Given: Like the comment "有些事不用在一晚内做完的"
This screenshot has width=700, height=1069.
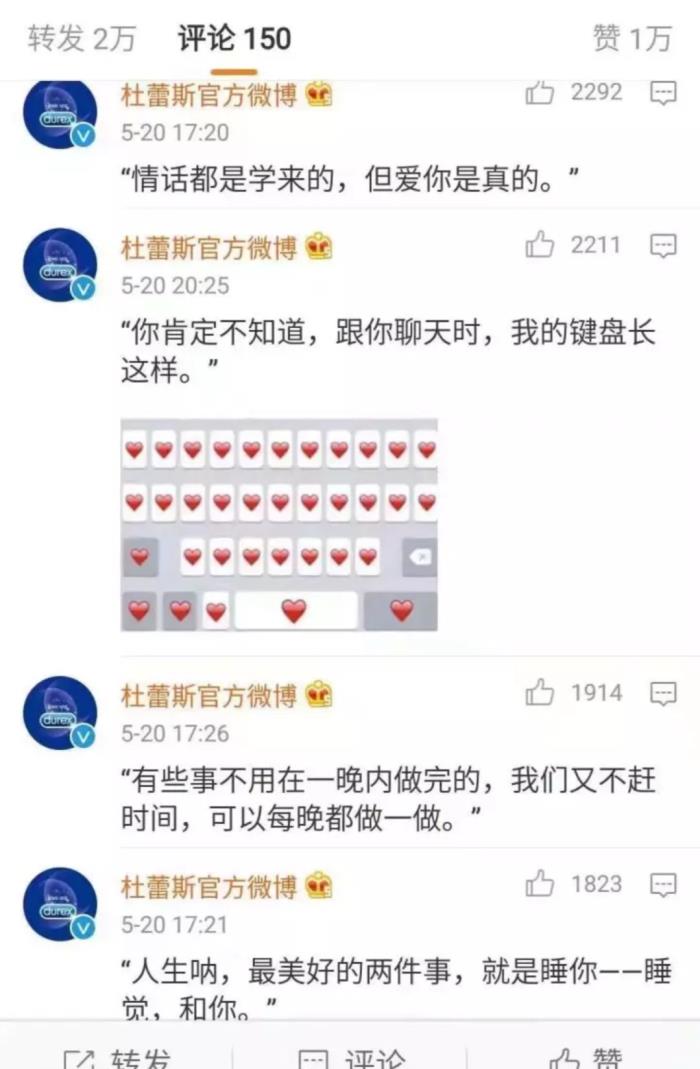Looking at the screenshot, I should click(540, 693).
